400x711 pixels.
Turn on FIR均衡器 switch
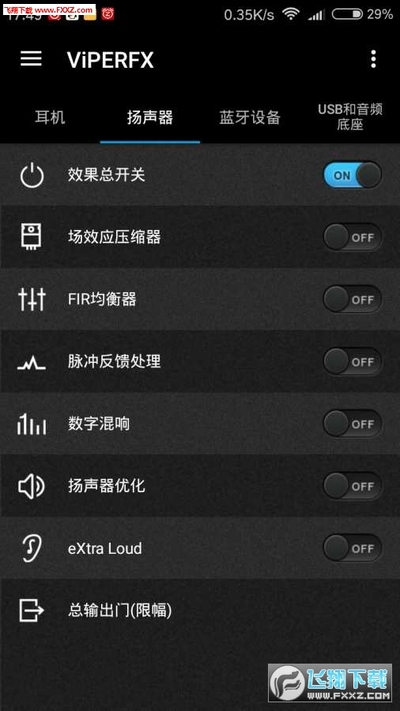pos(352,299)
